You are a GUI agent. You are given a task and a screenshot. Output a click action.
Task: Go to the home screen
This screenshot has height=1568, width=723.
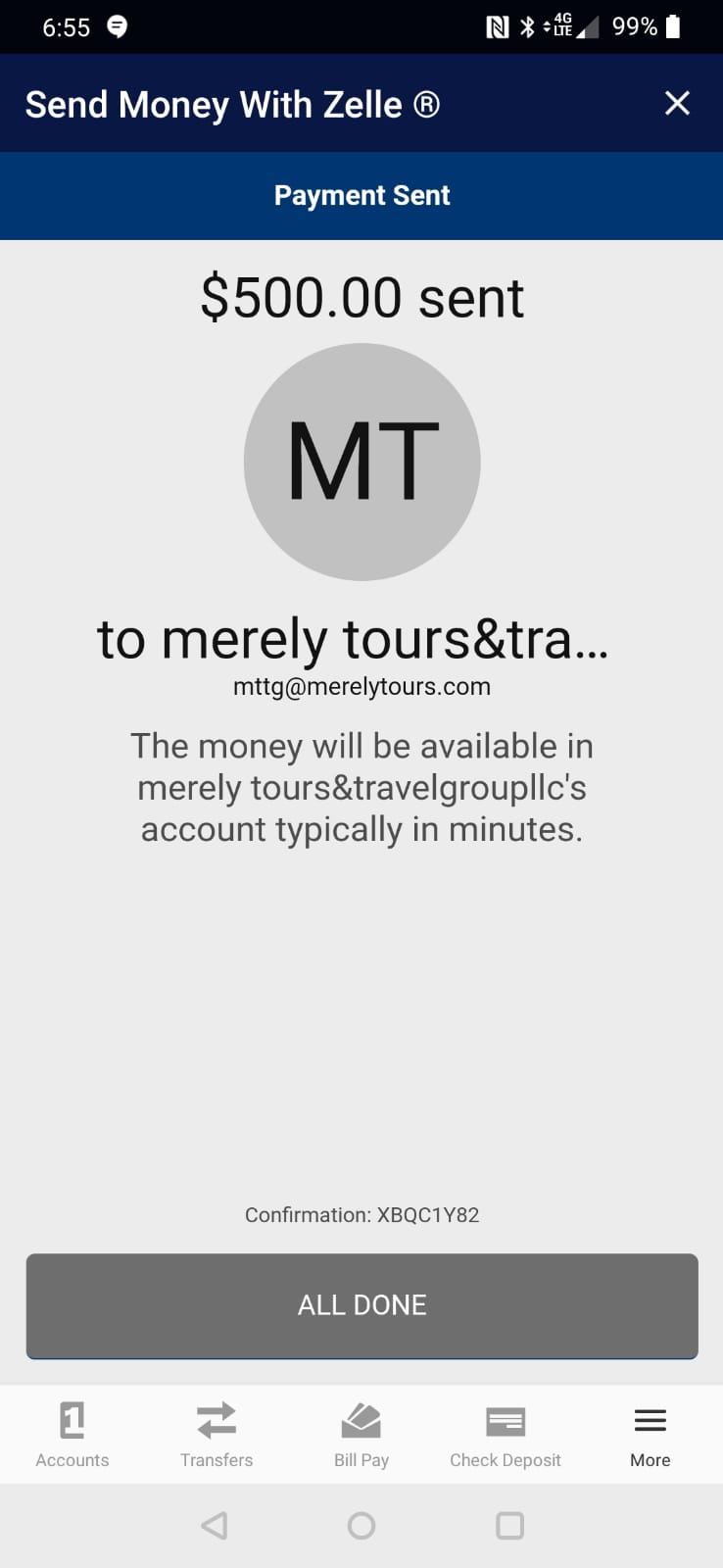361,1526
